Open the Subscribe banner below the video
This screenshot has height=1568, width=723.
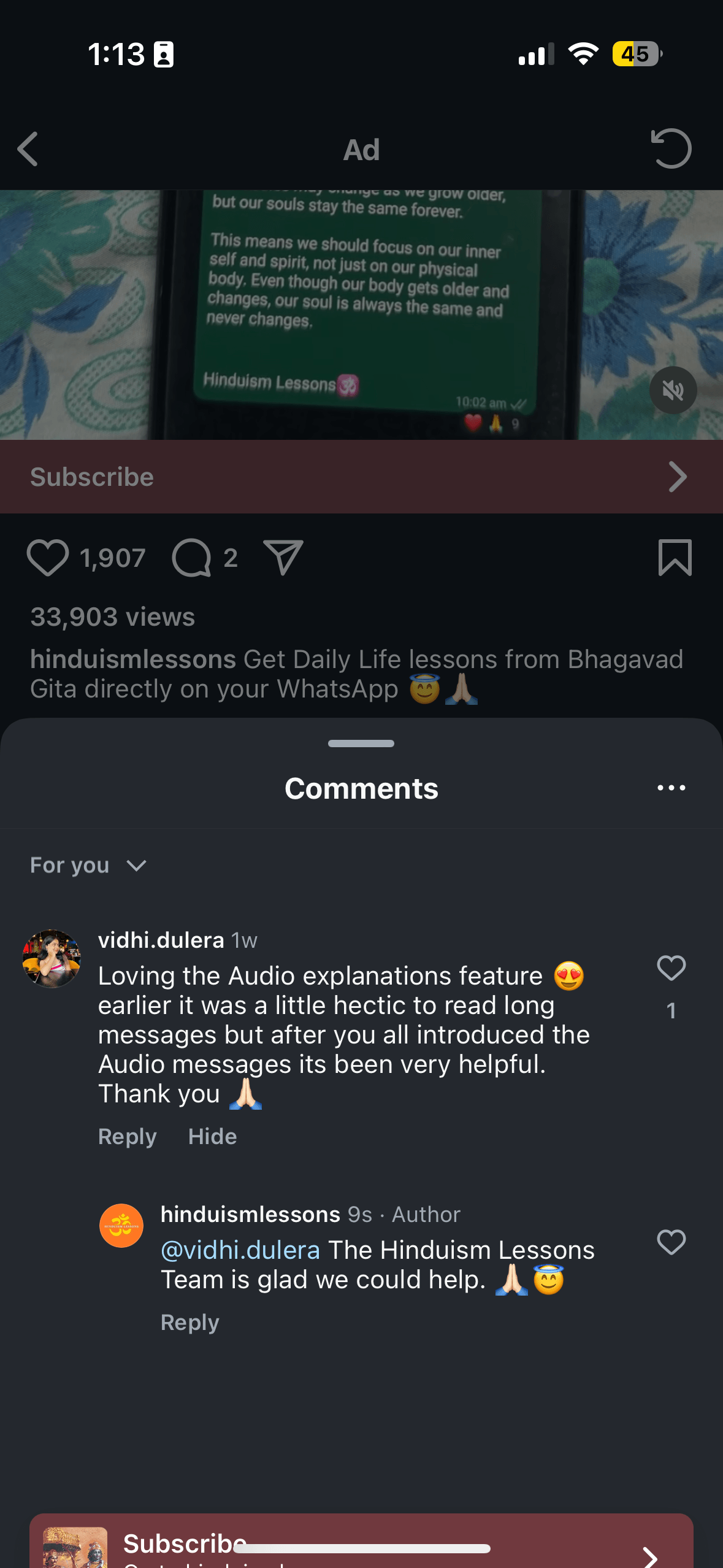[361, 477]
